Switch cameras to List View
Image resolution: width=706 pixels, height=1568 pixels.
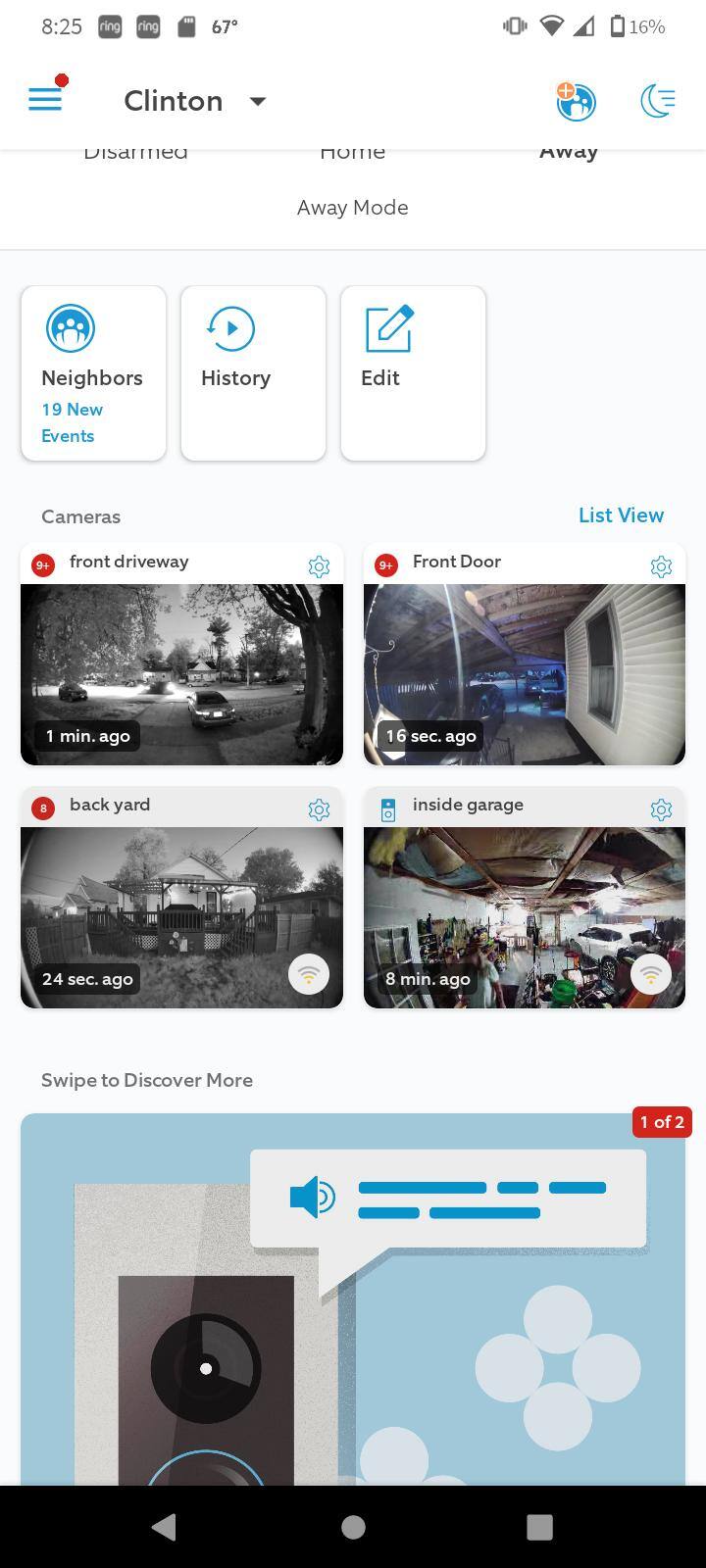[x=621, y=515]
